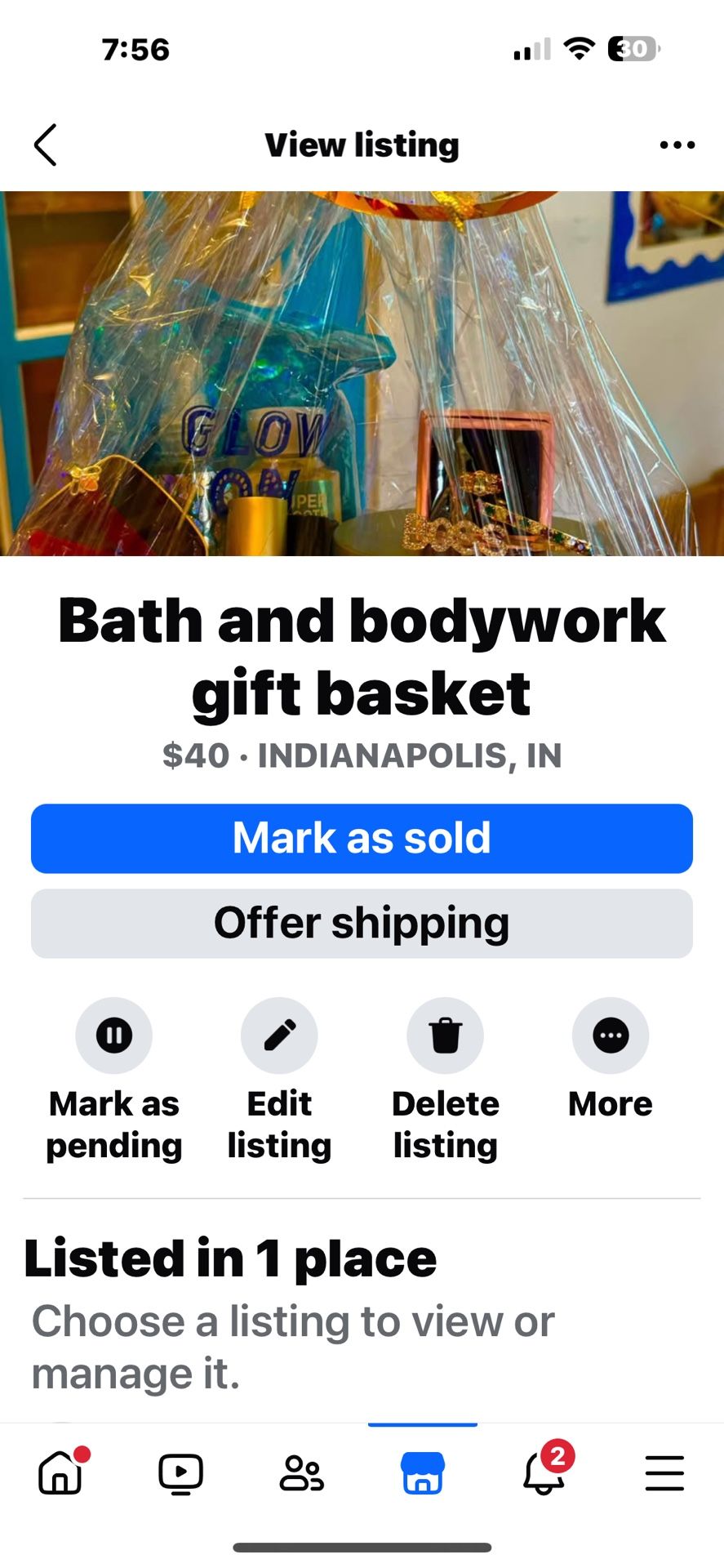The height and width of the screenshot is (1568, 724).
Task: Check the notifications bell
Action: point(544,1473)
